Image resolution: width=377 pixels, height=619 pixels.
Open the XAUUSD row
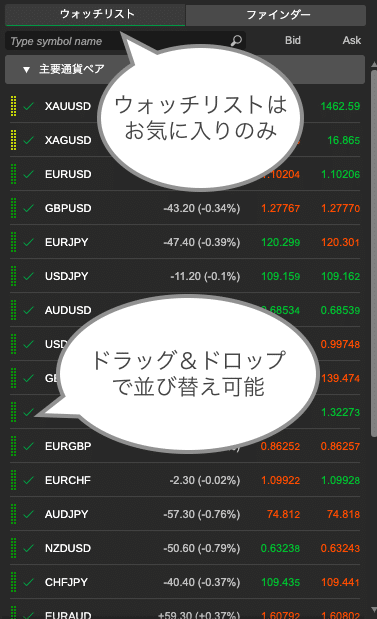pos(185,106)
